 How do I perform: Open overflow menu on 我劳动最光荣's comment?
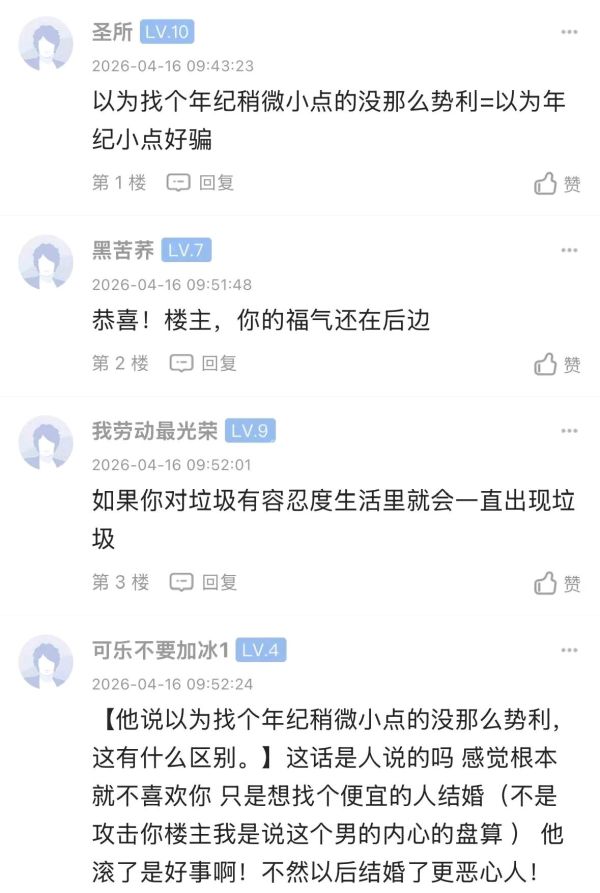(569, 431)
